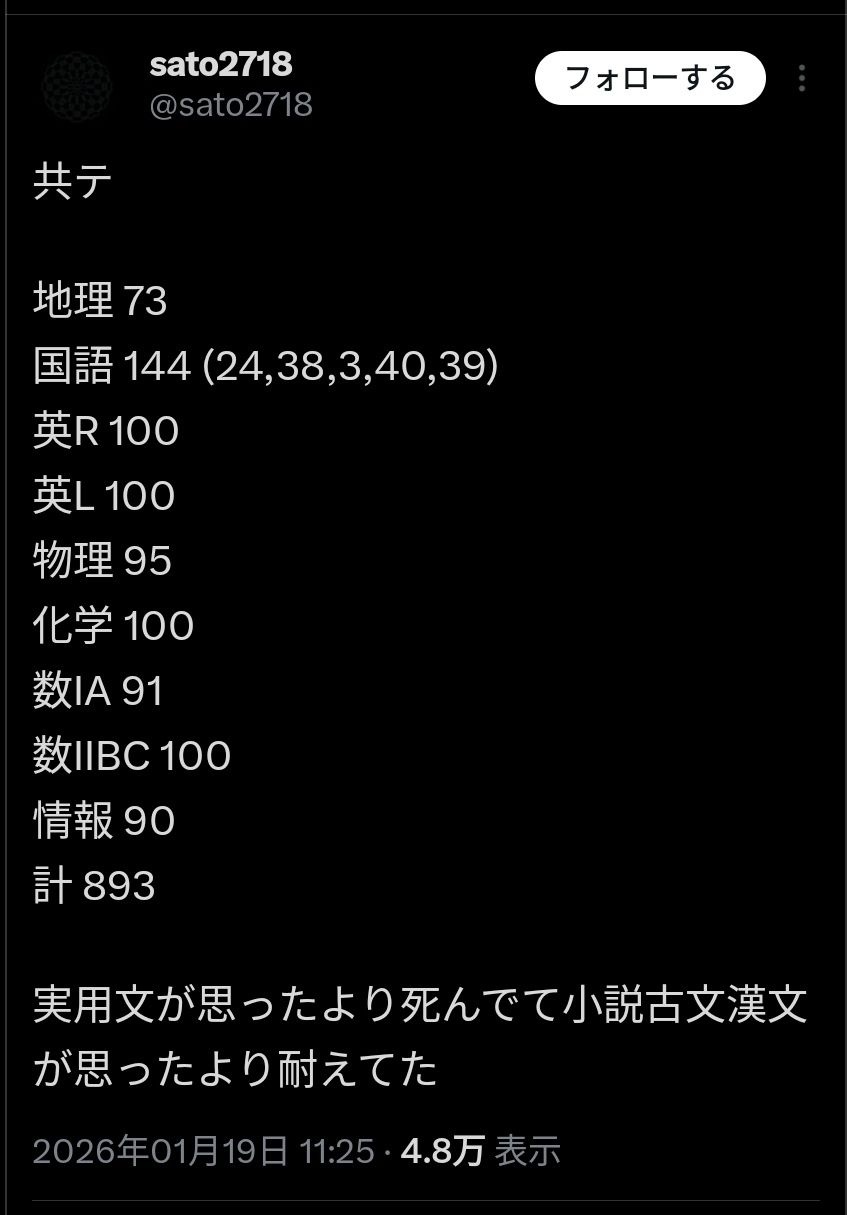Open the post's three-dot overflow menu
847x1215 pixels.
coord(802,78)
